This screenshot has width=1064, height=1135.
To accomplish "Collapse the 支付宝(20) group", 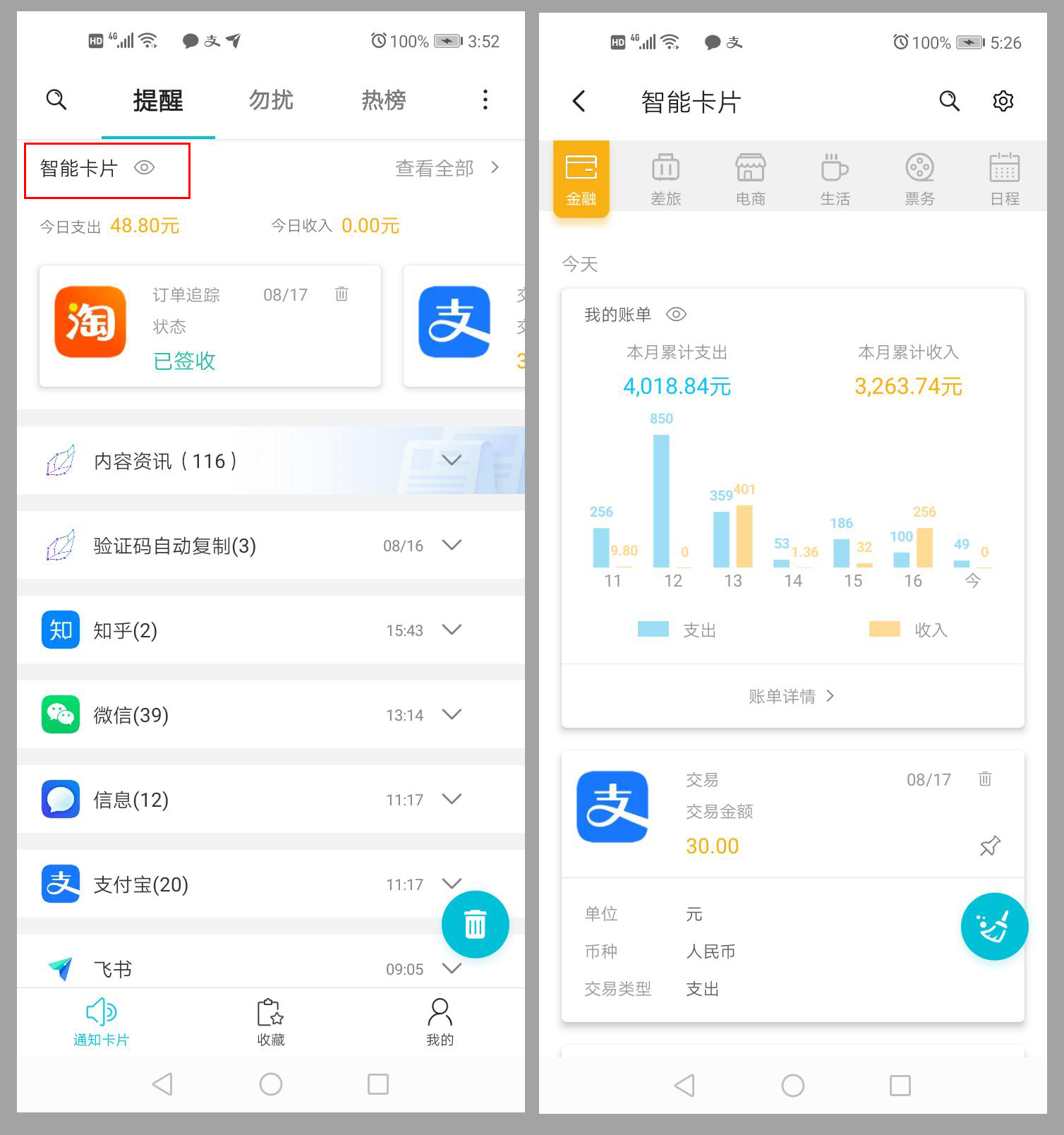I will pyautogui.click(x=452, y=884).
